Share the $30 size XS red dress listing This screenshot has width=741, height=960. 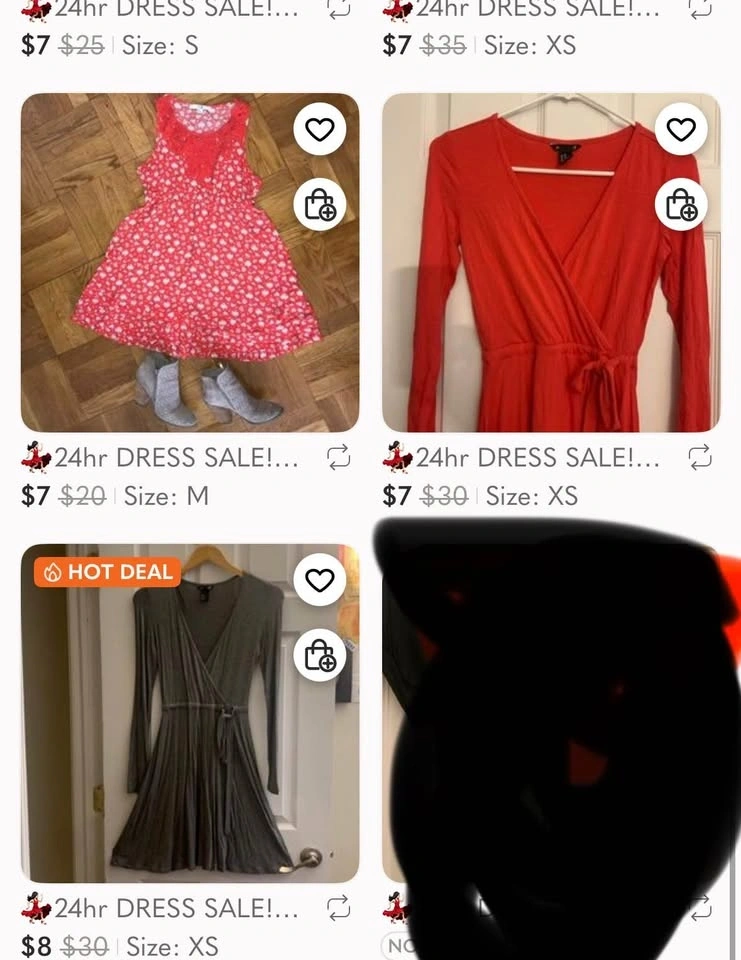click(x=700, y=457)
